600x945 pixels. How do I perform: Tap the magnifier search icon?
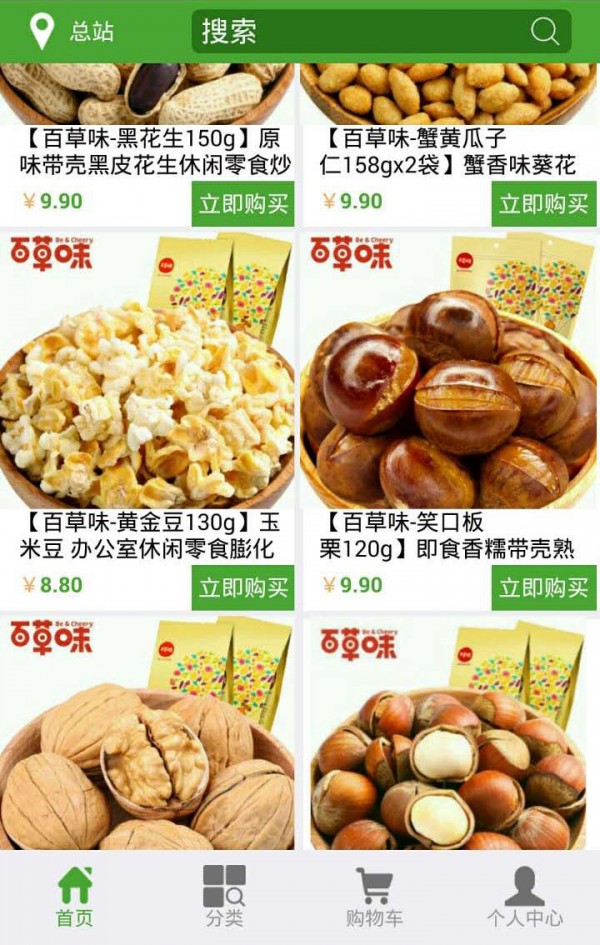[x=545, y=32]
